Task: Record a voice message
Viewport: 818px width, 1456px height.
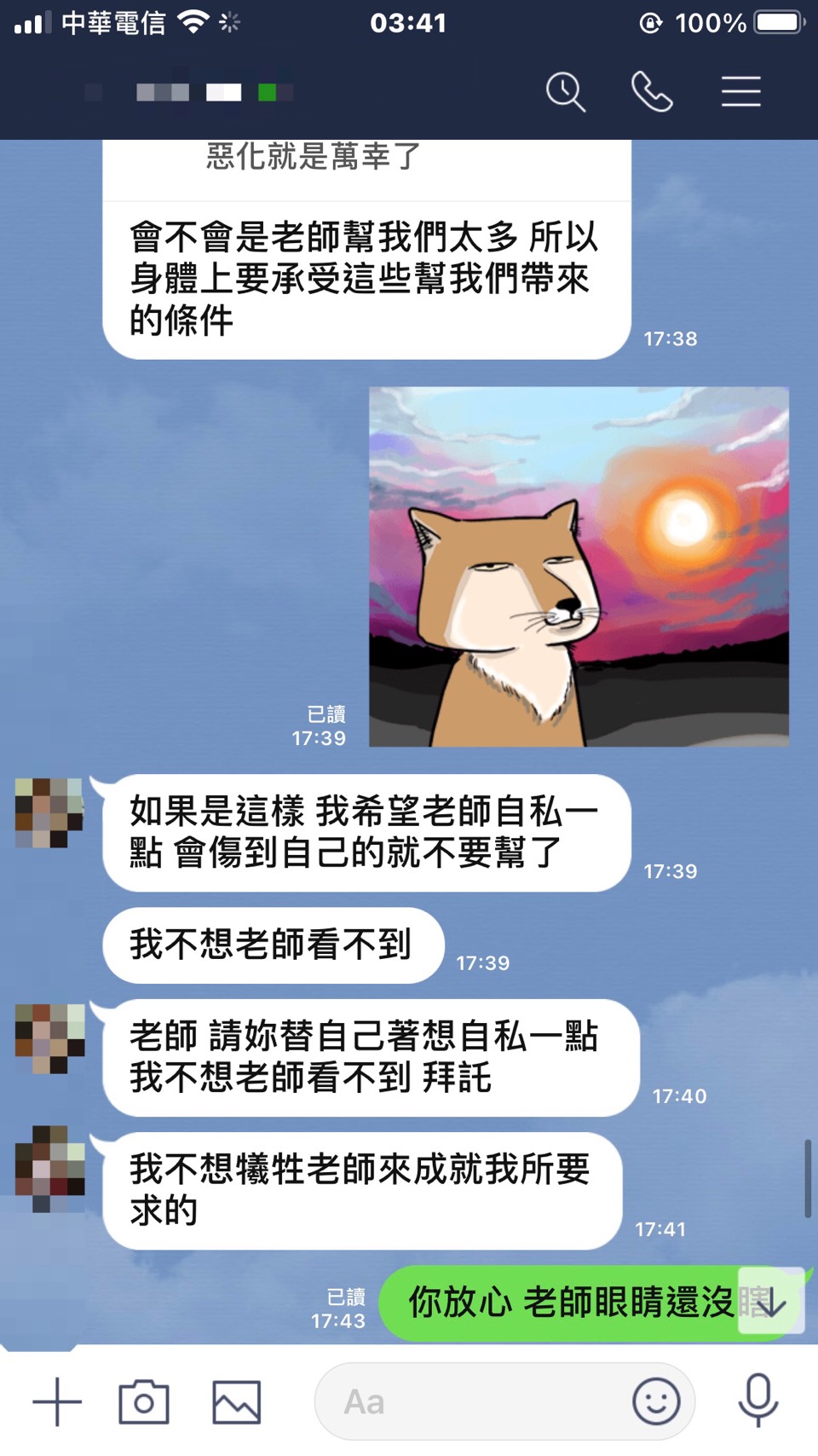Action: pyautogui.click(x=758, y=1400)
